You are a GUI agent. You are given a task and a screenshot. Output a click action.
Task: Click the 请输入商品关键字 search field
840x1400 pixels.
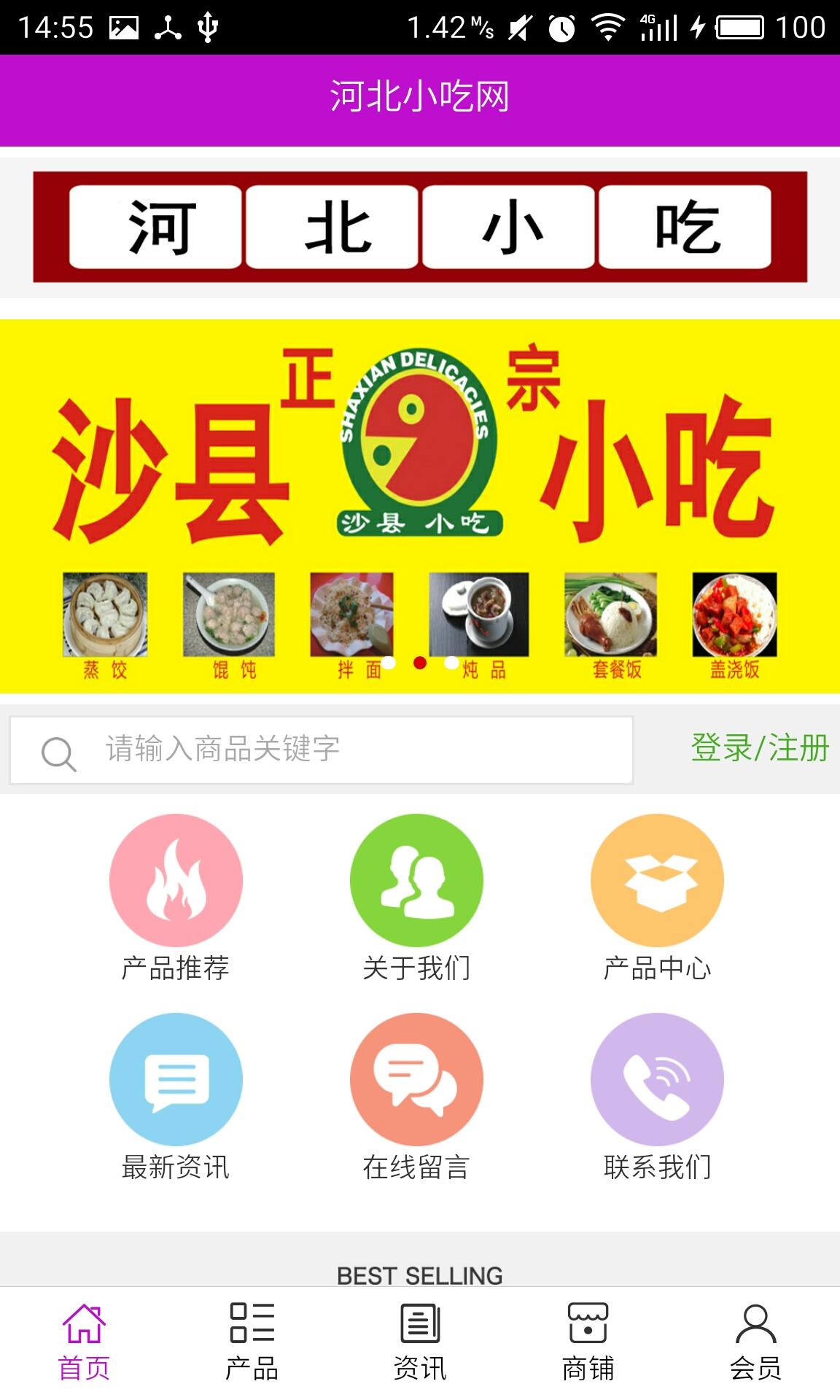click(328, 751)
